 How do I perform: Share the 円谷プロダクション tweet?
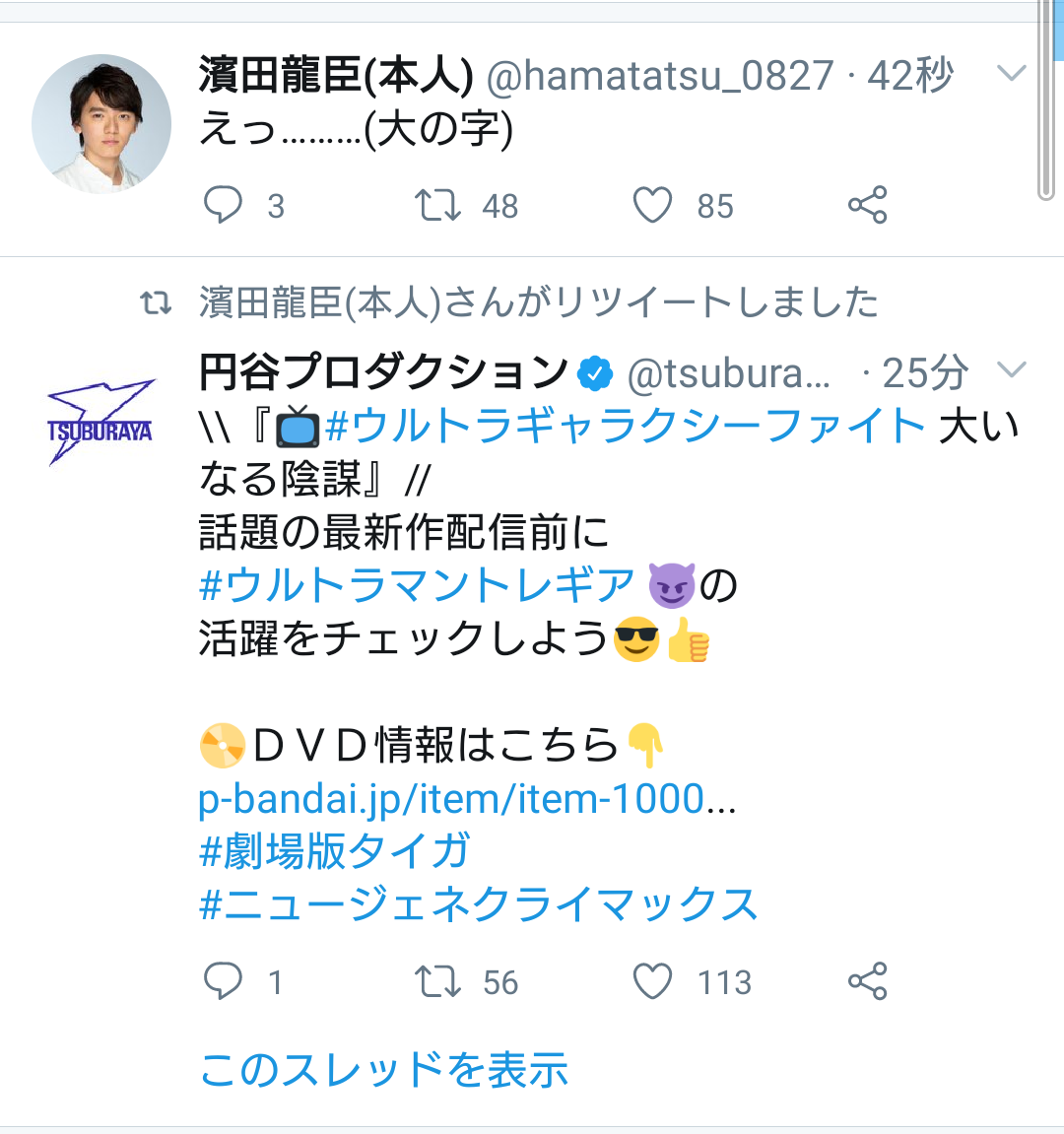click(x=867, y=981)
